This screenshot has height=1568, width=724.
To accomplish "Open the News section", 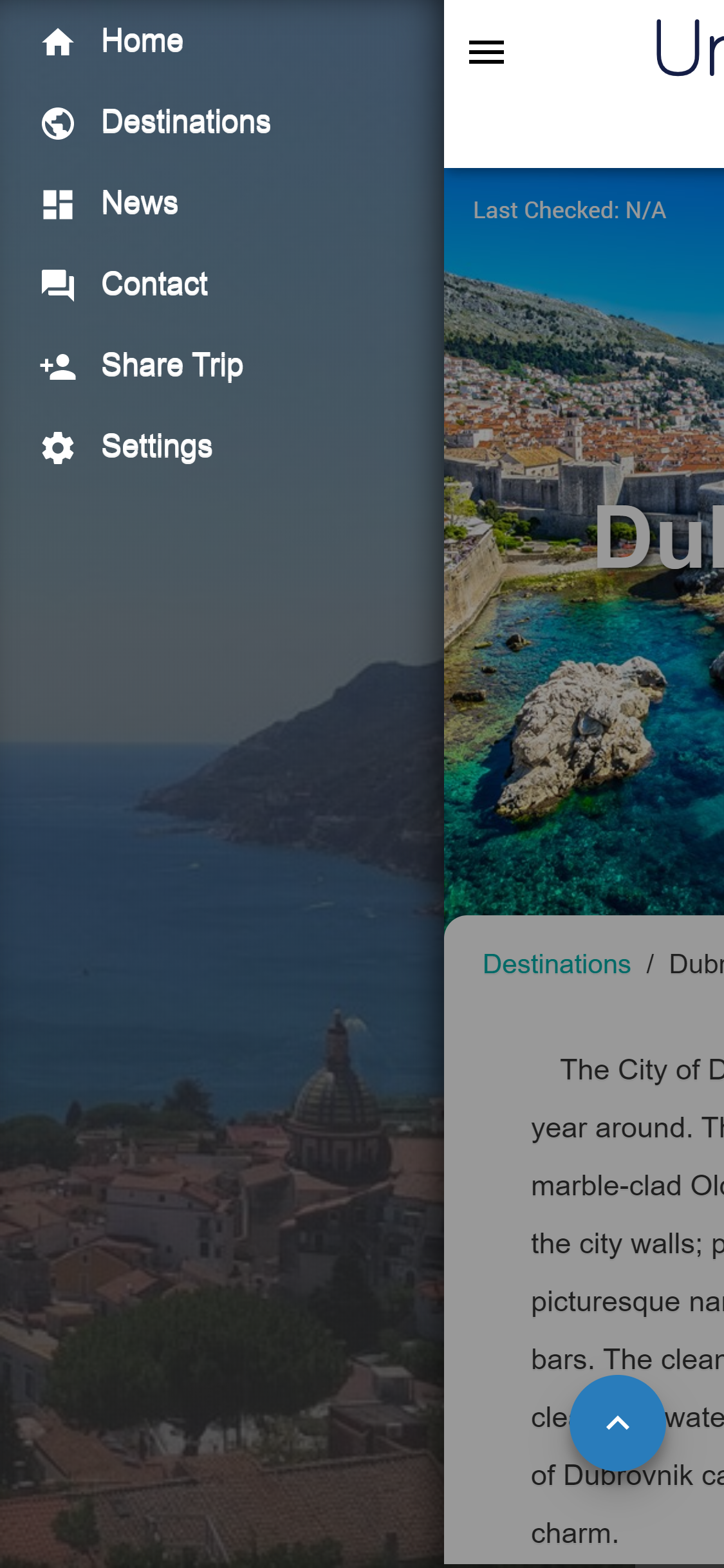I will coord(139,203).
